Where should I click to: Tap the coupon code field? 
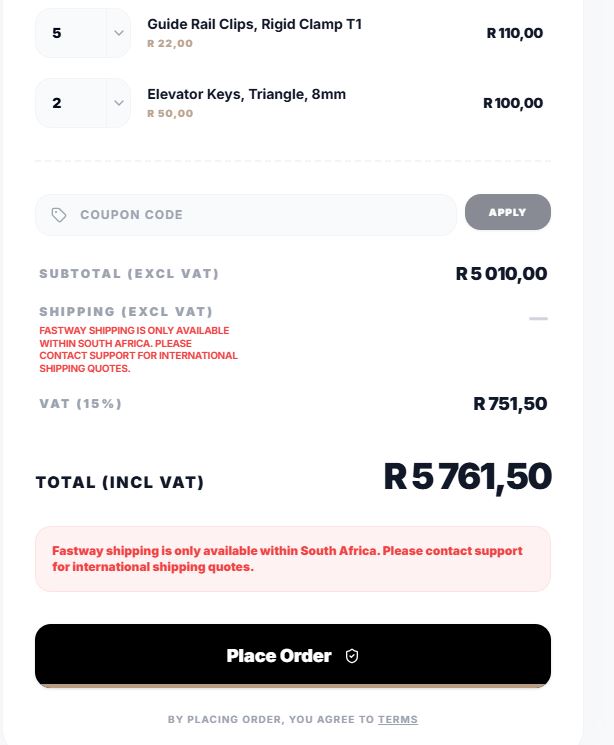tap(245, 215)
